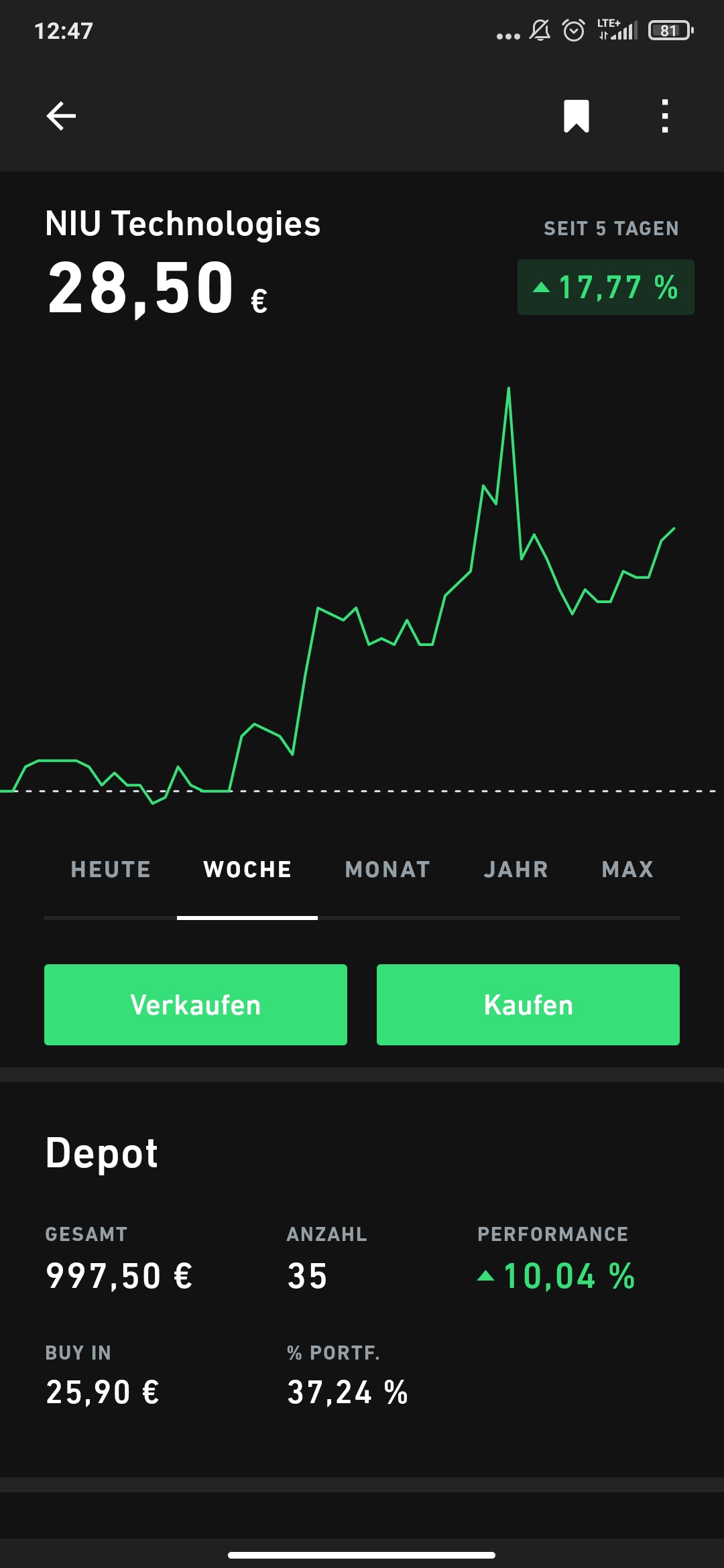
Task: Tap the SEIT 5 TAGEN label
Action: [611, 228]
